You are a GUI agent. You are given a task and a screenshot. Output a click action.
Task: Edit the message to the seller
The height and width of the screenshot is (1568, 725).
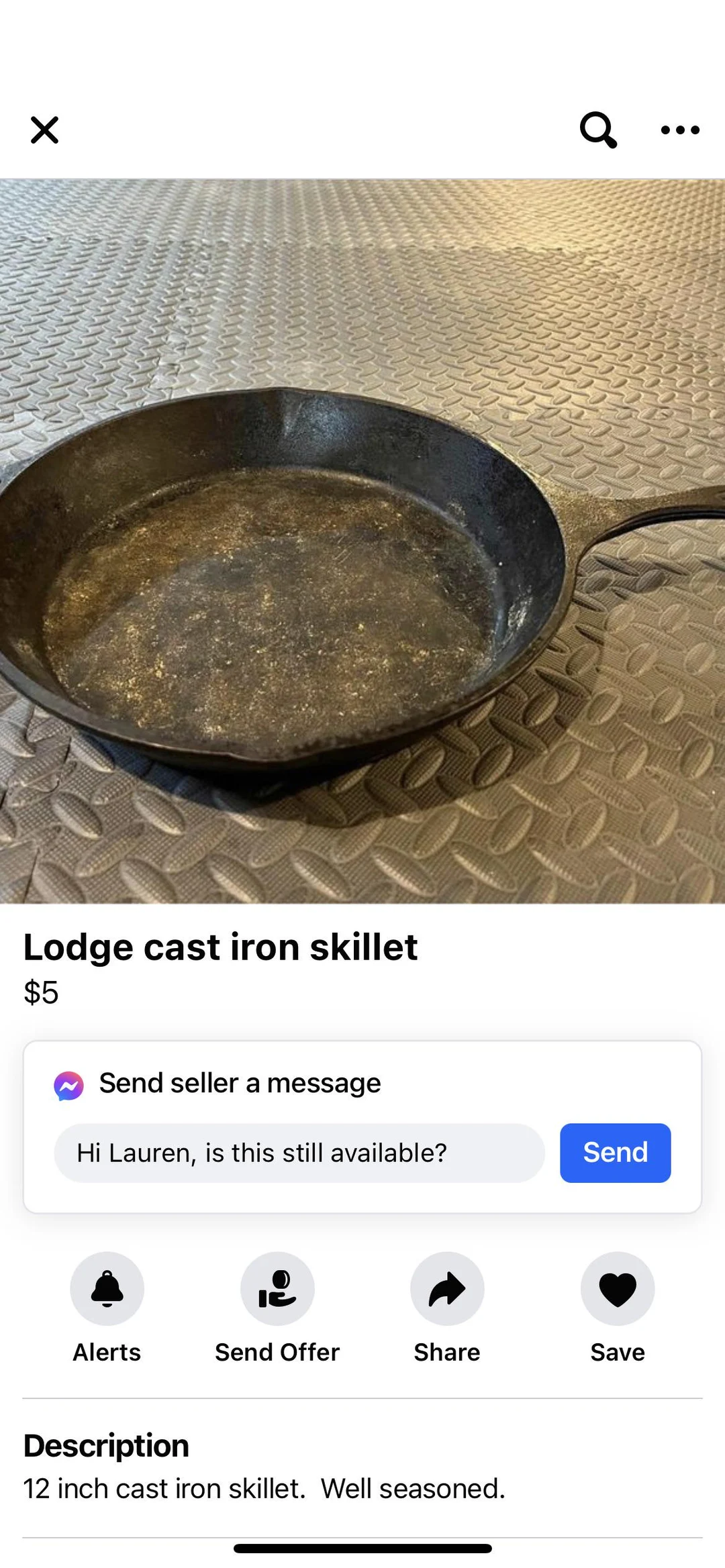pos(299,1153)
